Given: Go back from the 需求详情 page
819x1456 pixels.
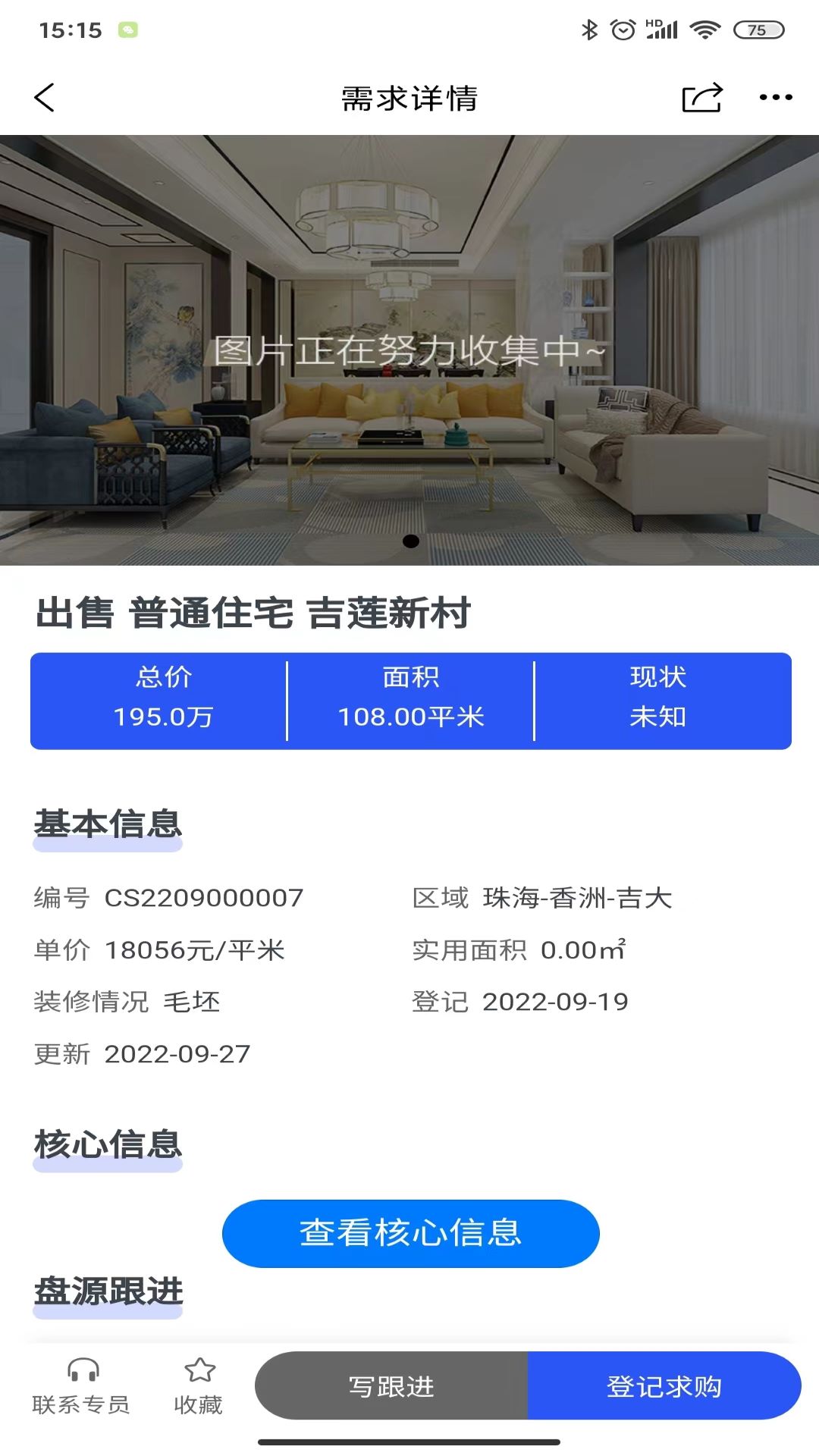Looking at the screenshot, I should pos(45,98).
